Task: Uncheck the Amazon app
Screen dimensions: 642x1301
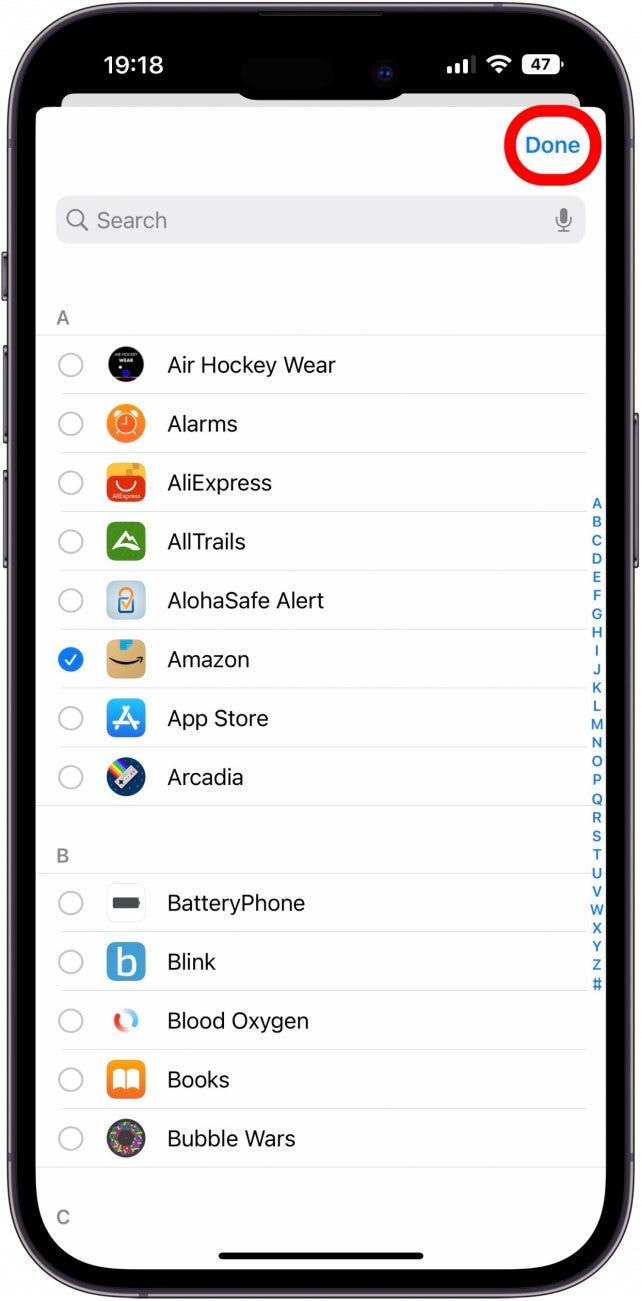Action: point(70,660)
